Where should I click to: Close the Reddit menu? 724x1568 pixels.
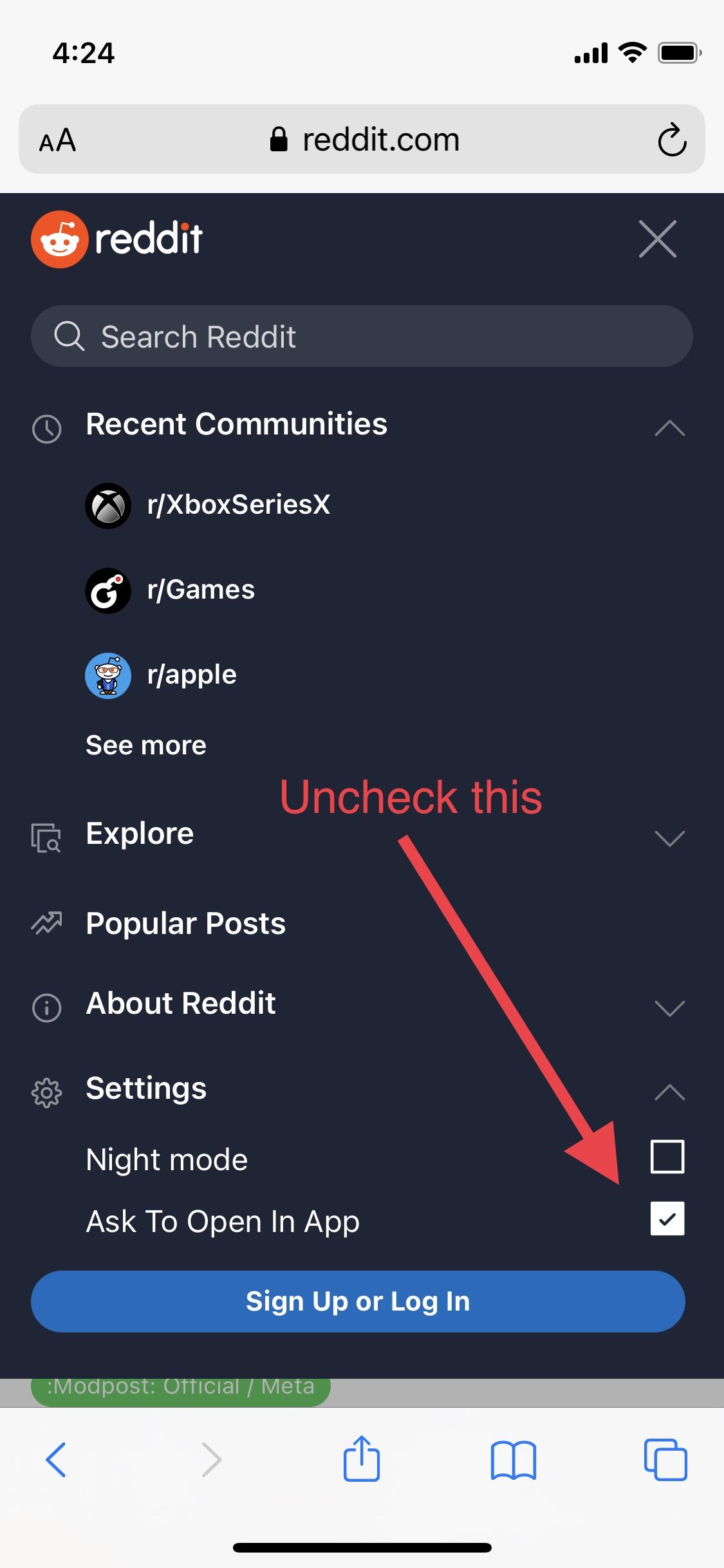(657, 239)
